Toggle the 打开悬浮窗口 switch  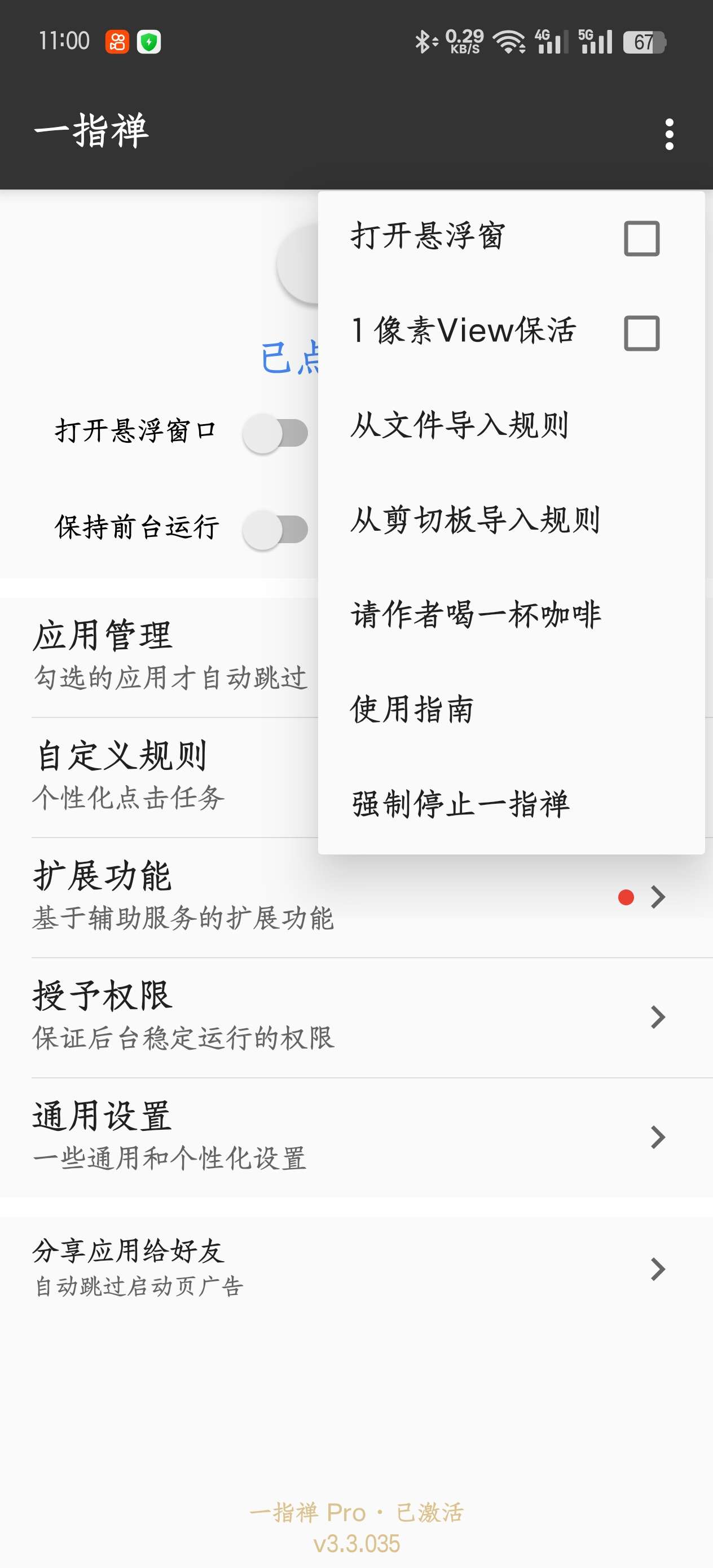point(275,433)
